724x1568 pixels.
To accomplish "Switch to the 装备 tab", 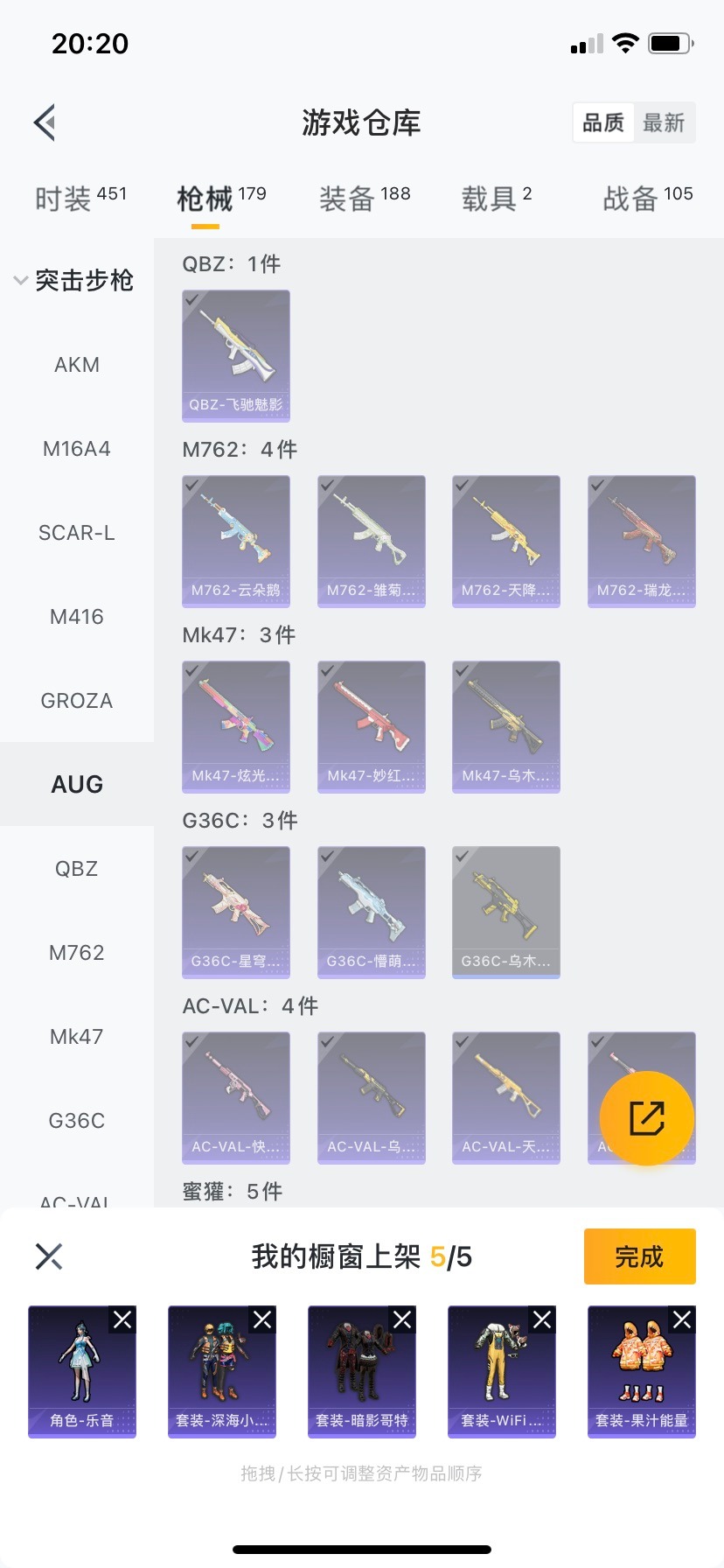I will point(364,198).
